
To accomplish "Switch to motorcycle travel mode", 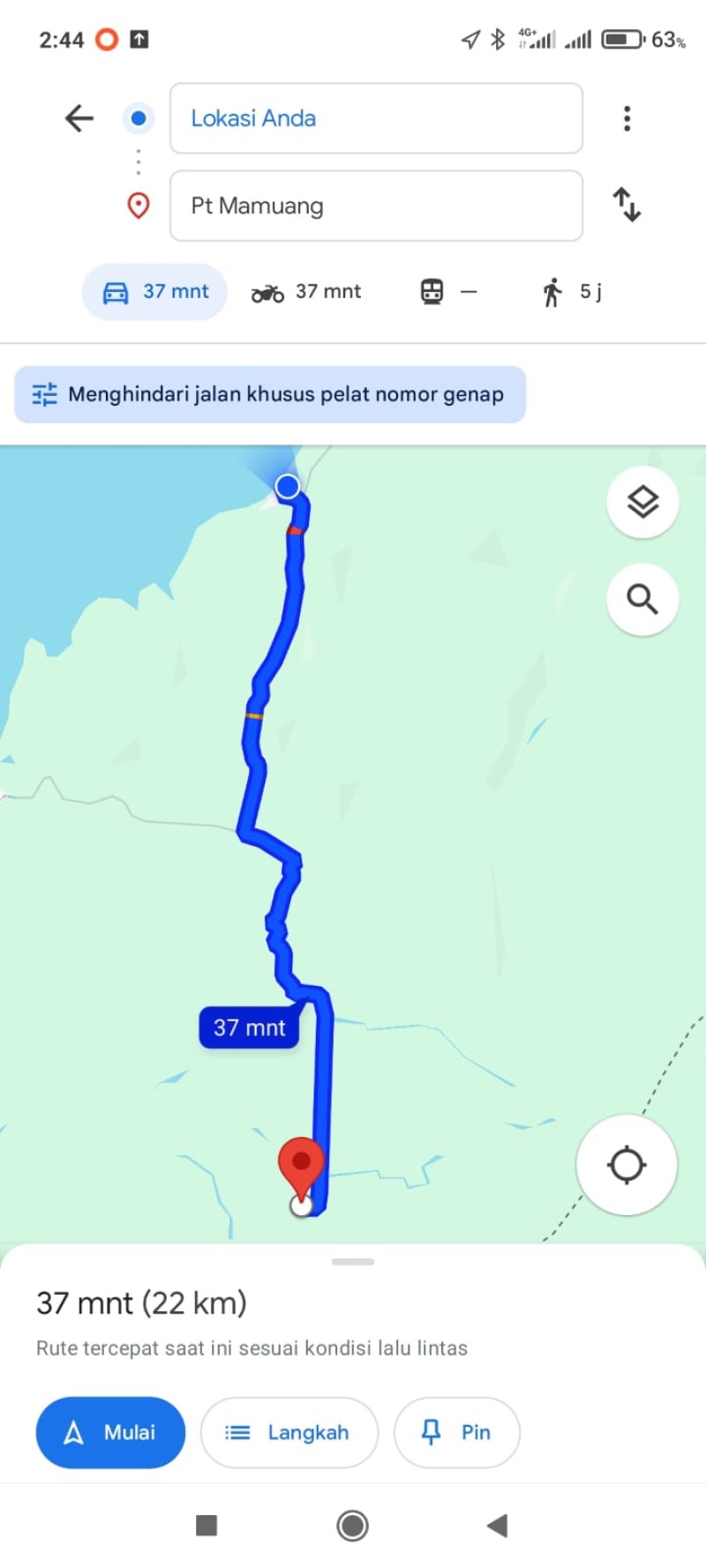I will [306, 292].
